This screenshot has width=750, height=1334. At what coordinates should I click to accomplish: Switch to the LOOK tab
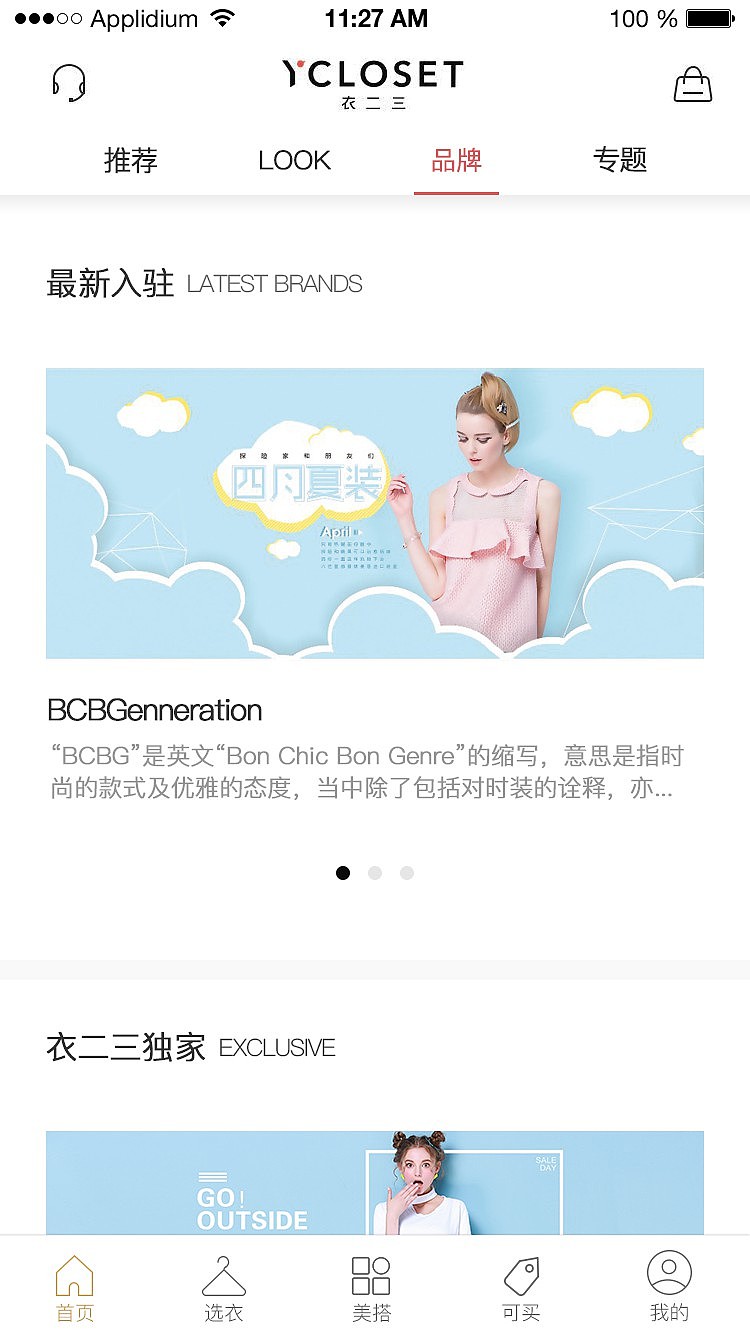pos(294,160)
